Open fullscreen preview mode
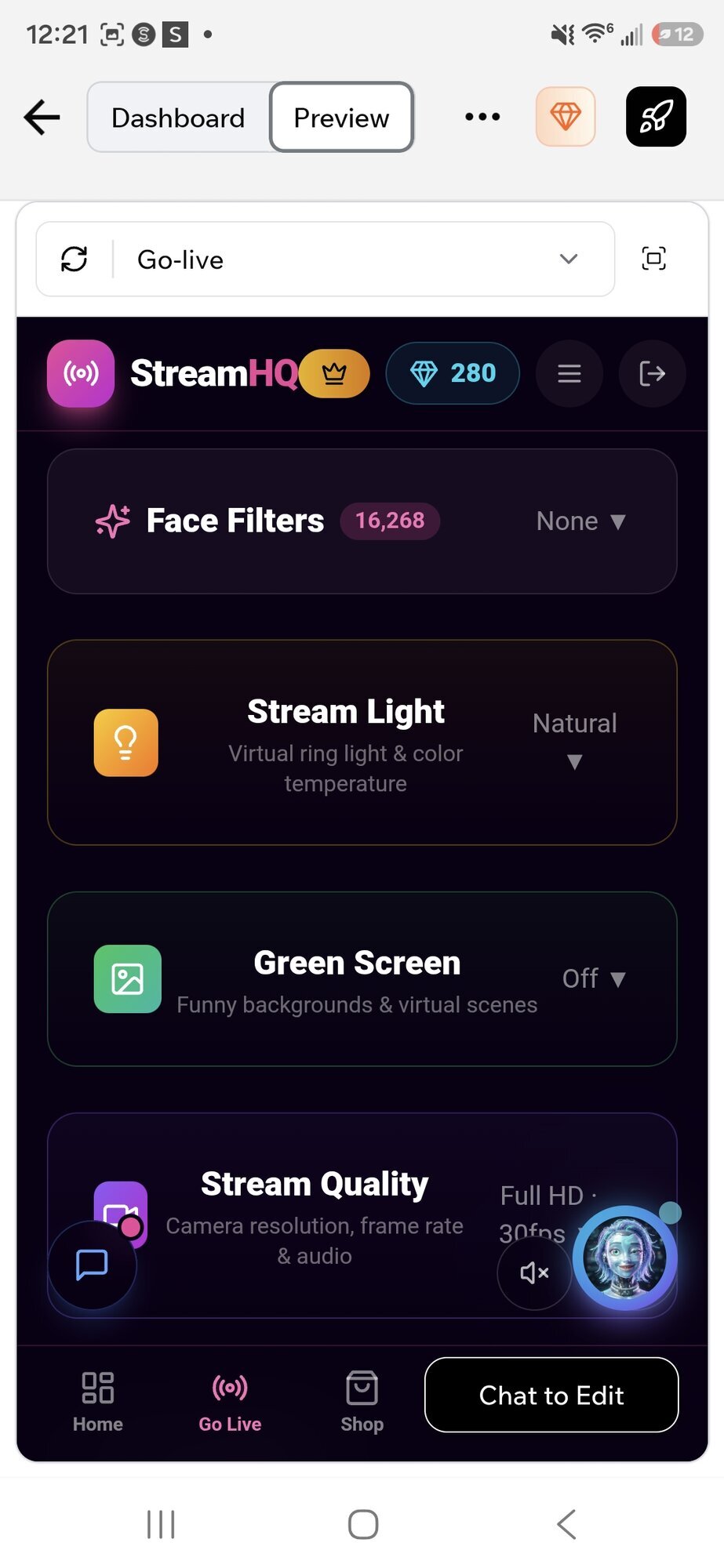 coord(653,259)
